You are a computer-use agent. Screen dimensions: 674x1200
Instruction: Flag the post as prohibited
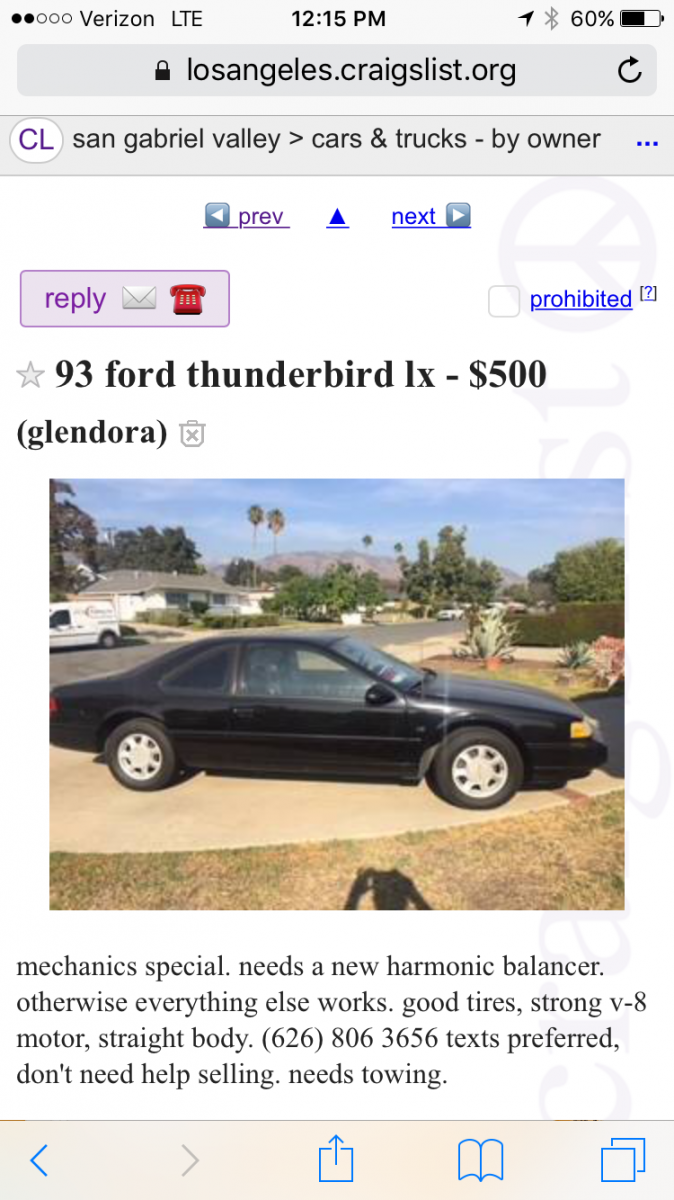(x=504, y=300)
